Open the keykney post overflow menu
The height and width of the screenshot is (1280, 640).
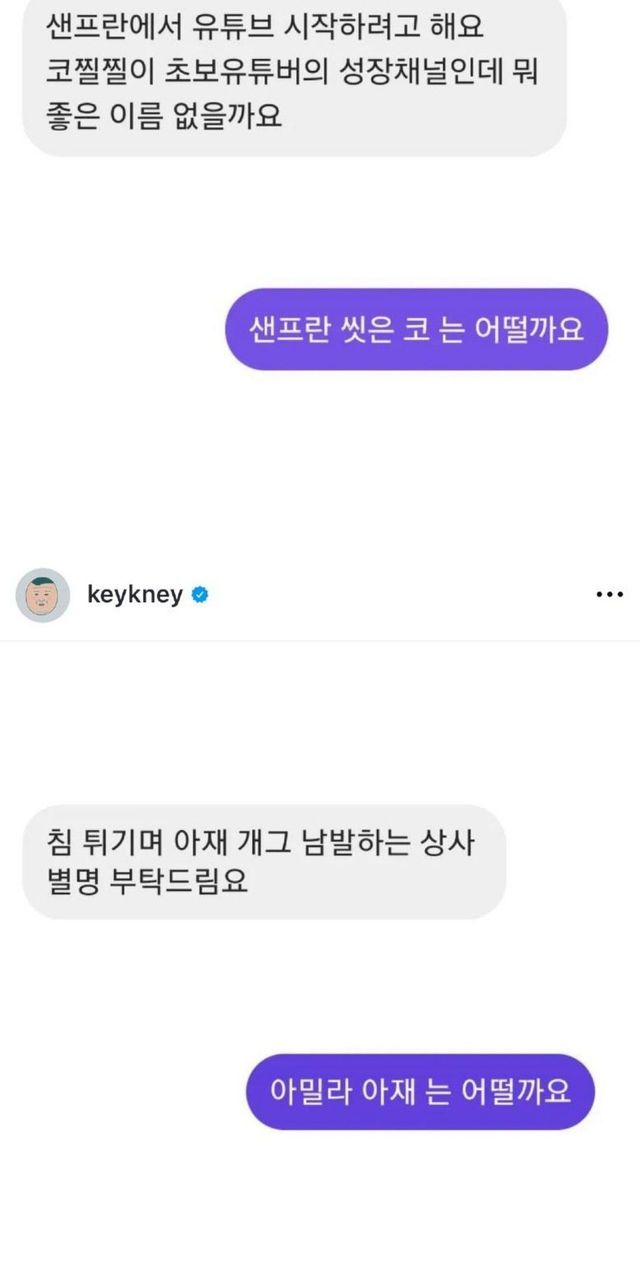pos(609,595)
